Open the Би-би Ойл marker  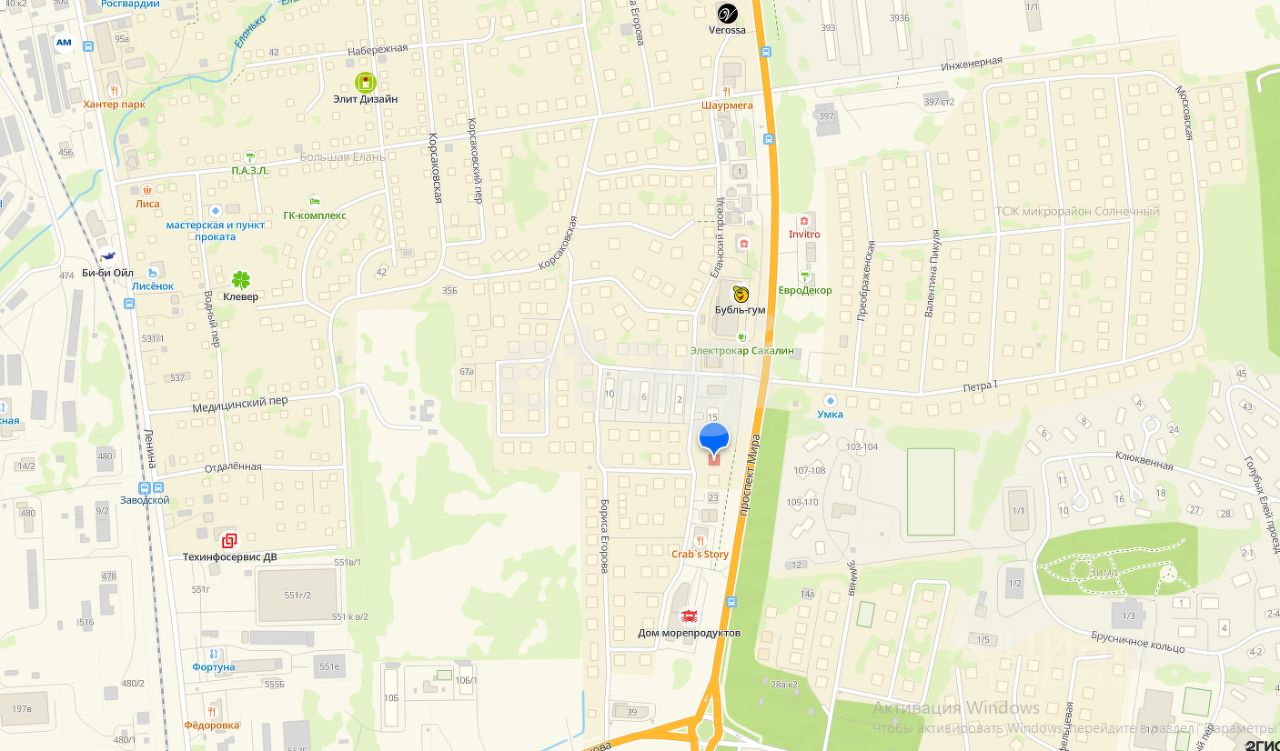108,257
